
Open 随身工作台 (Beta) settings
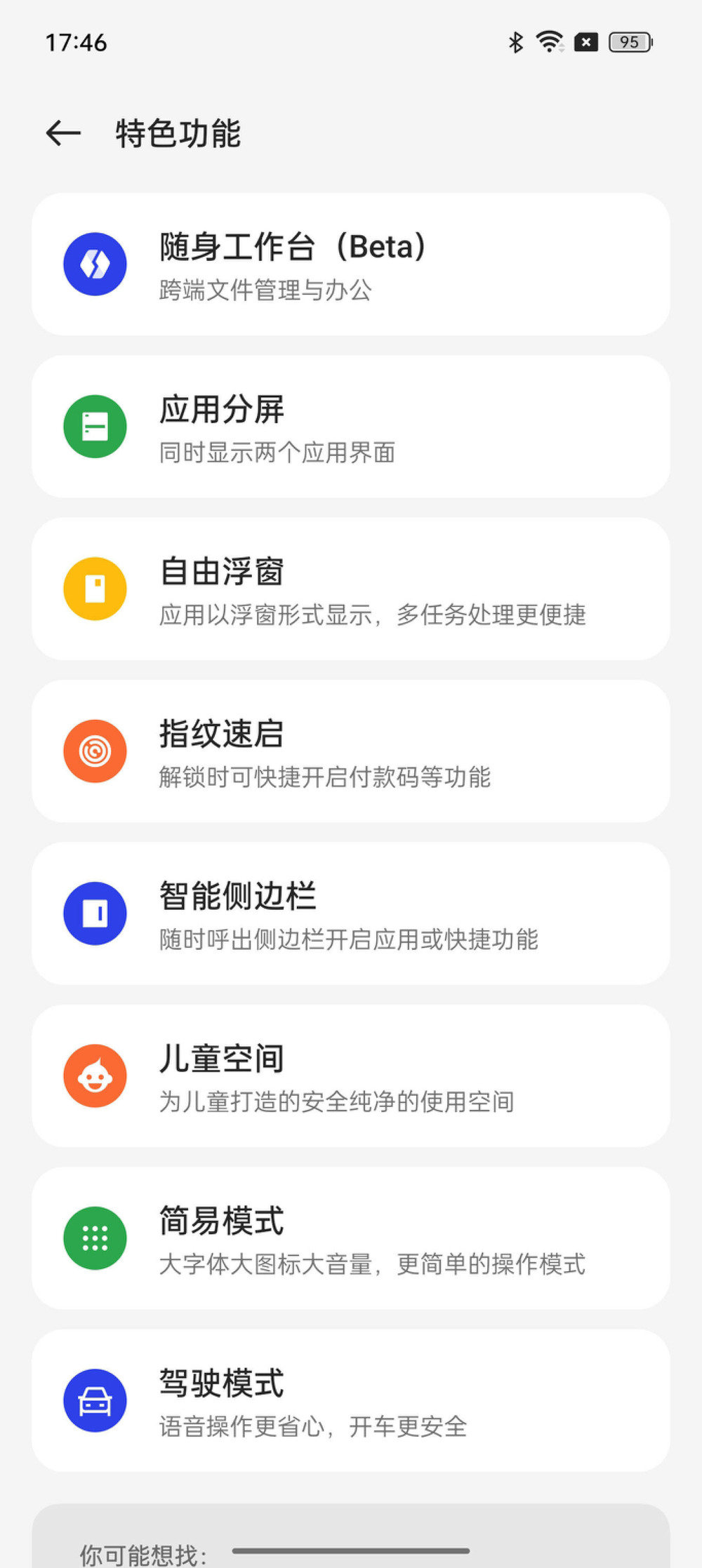pos(351,264)
